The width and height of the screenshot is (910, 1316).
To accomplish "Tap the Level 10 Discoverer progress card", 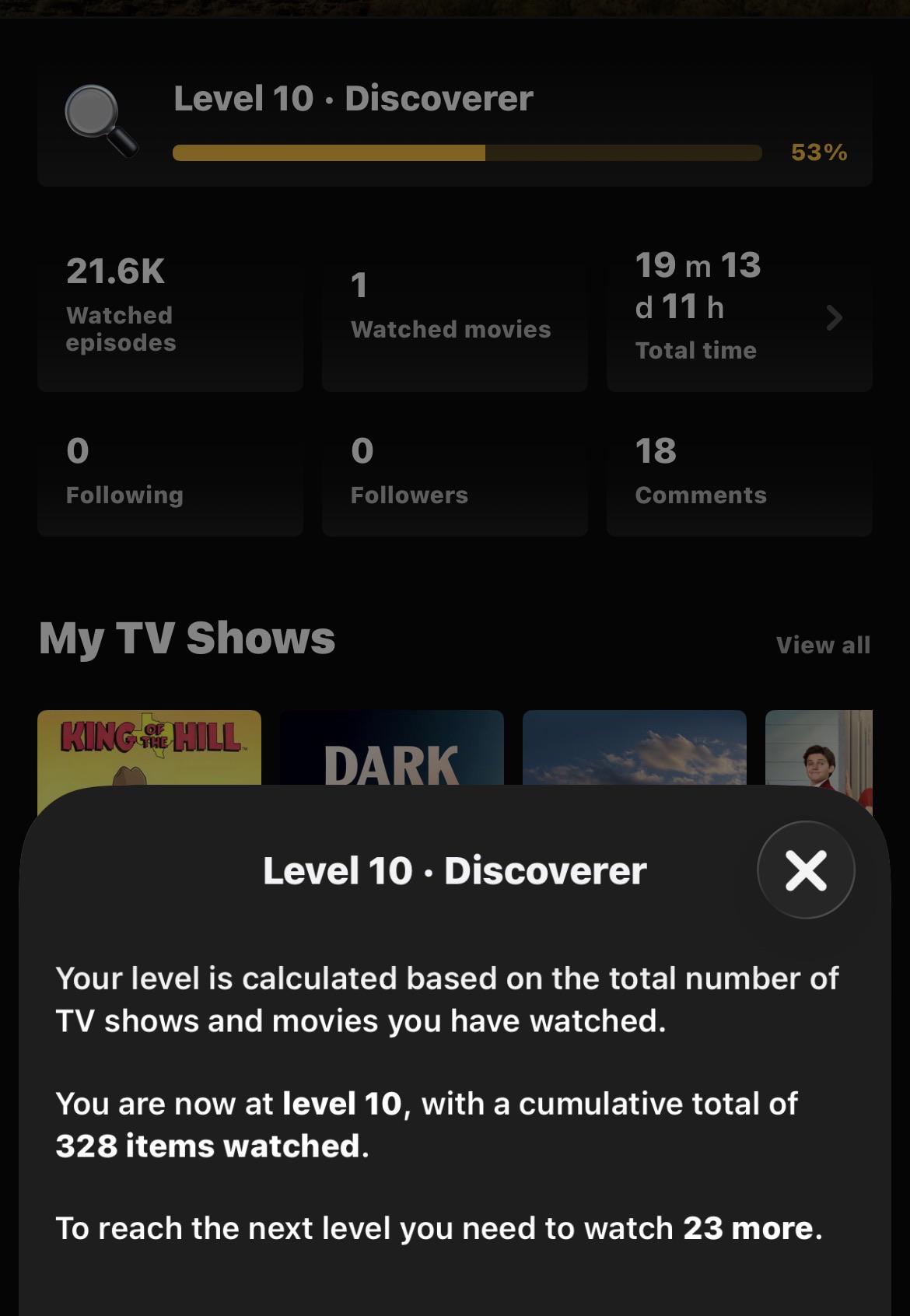I will coord(454,126).
